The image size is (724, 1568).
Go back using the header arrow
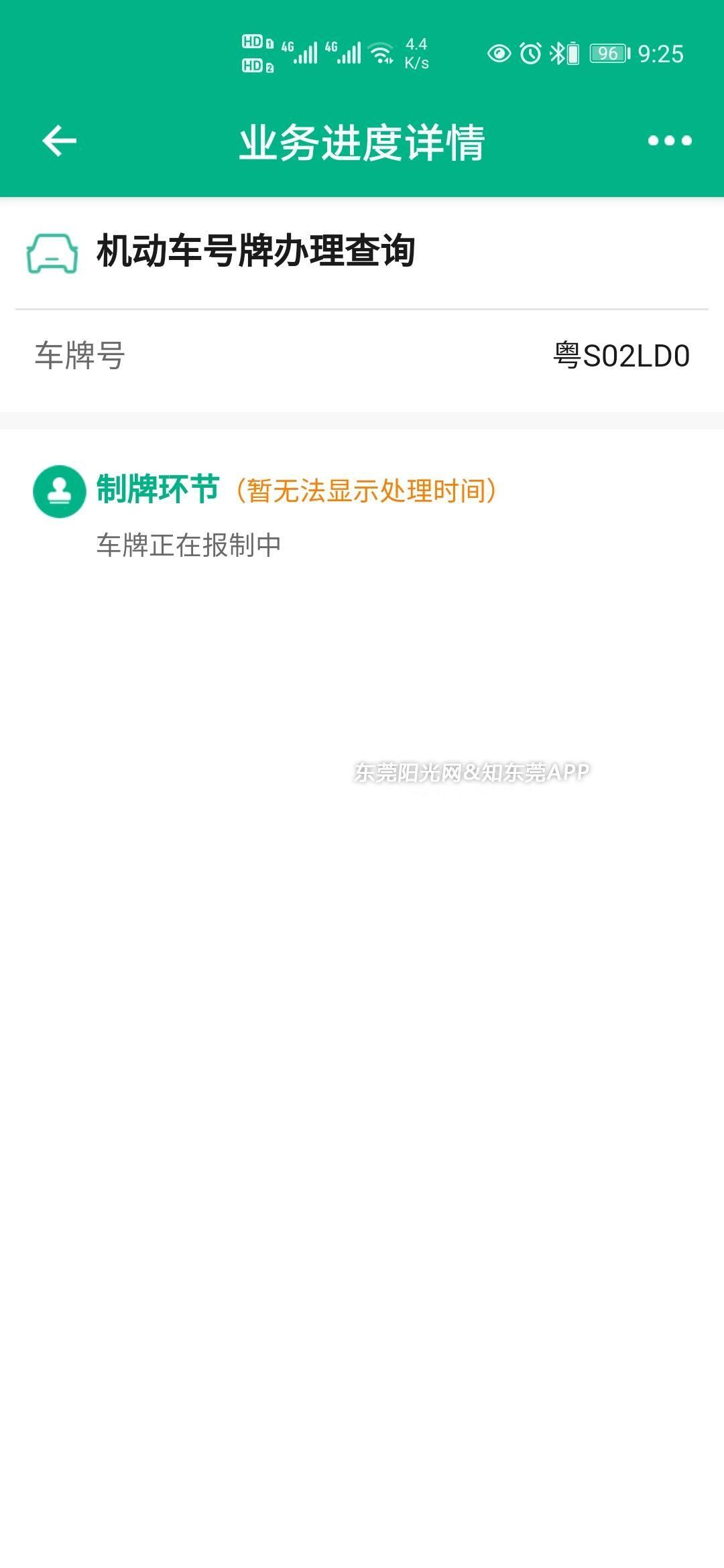click(59, 141)
